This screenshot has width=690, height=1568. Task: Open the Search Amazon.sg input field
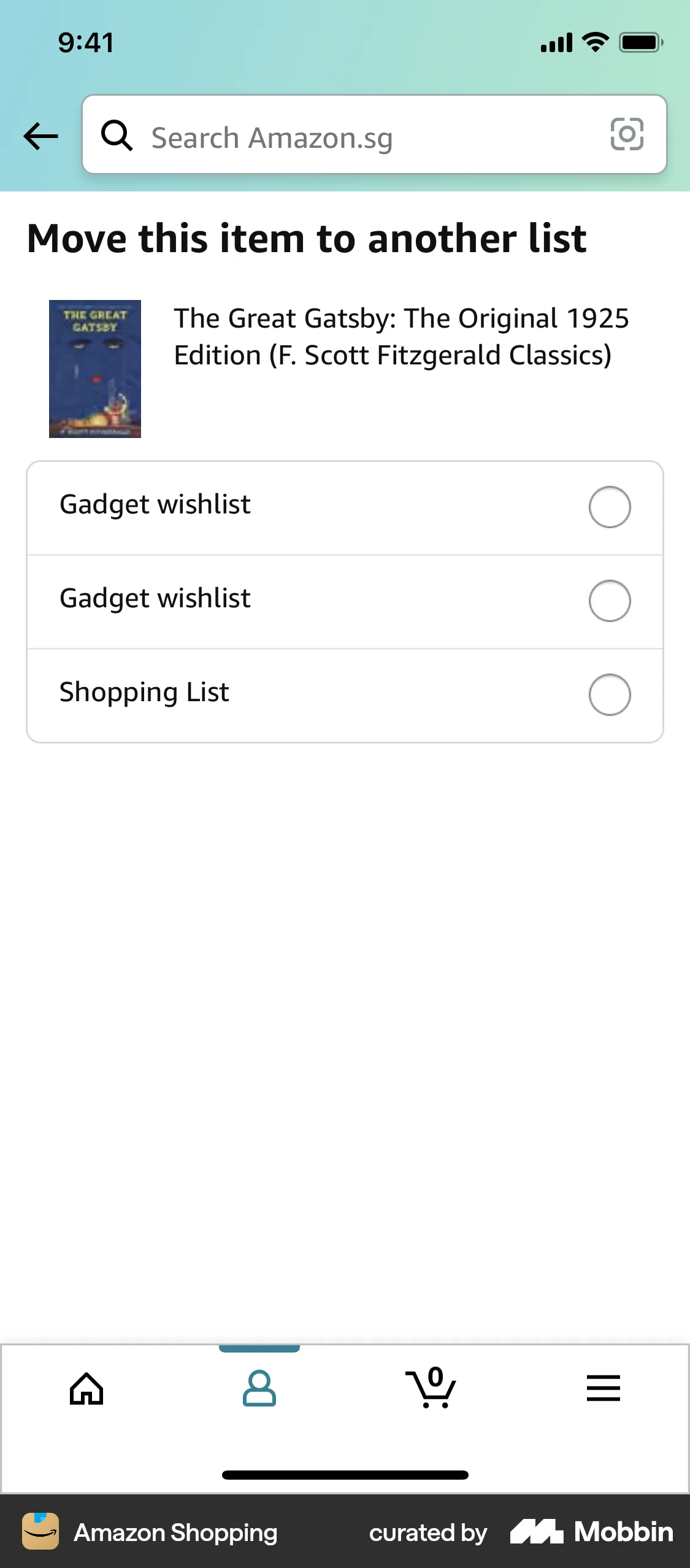[x=343, y=136]
